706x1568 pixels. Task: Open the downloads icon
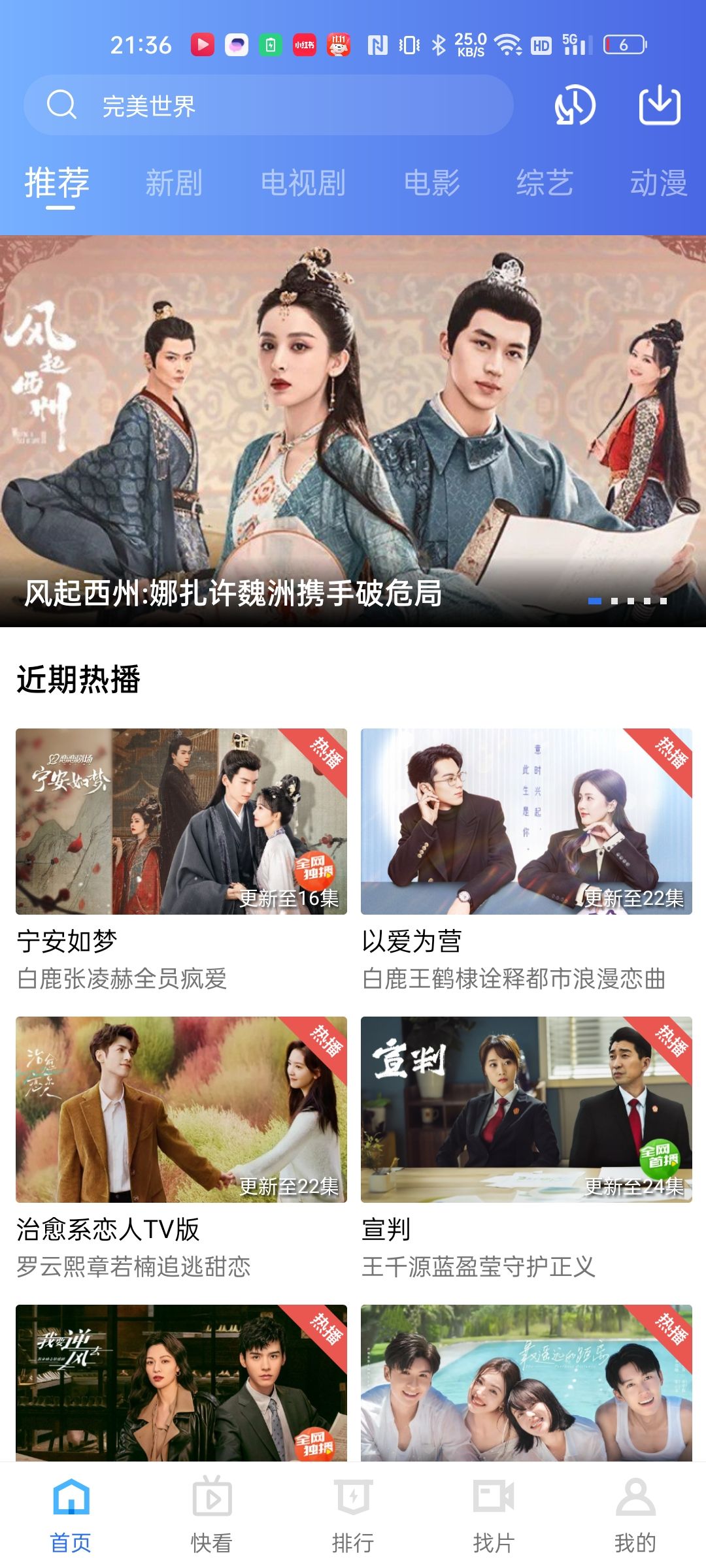659,105
